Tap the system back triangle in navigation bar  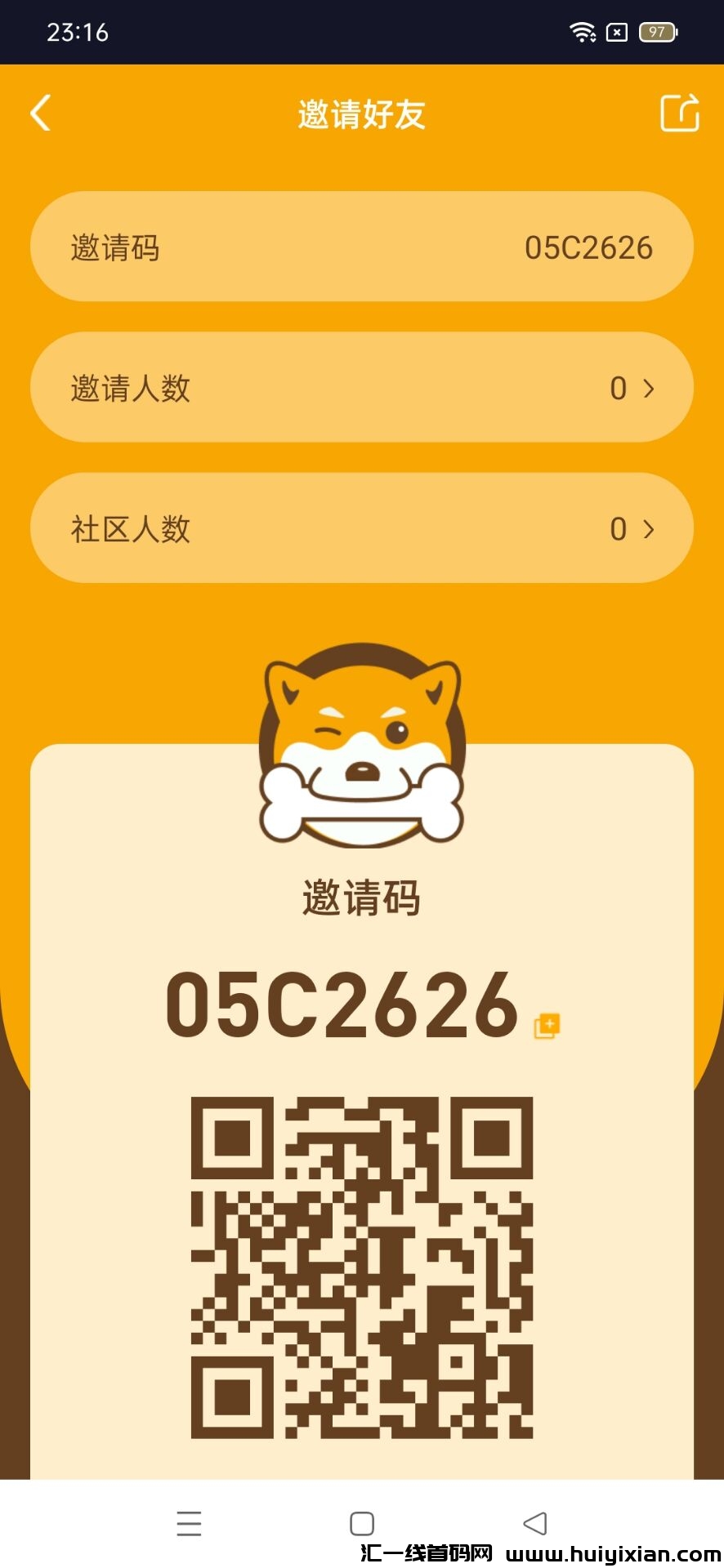point(535,1522)
